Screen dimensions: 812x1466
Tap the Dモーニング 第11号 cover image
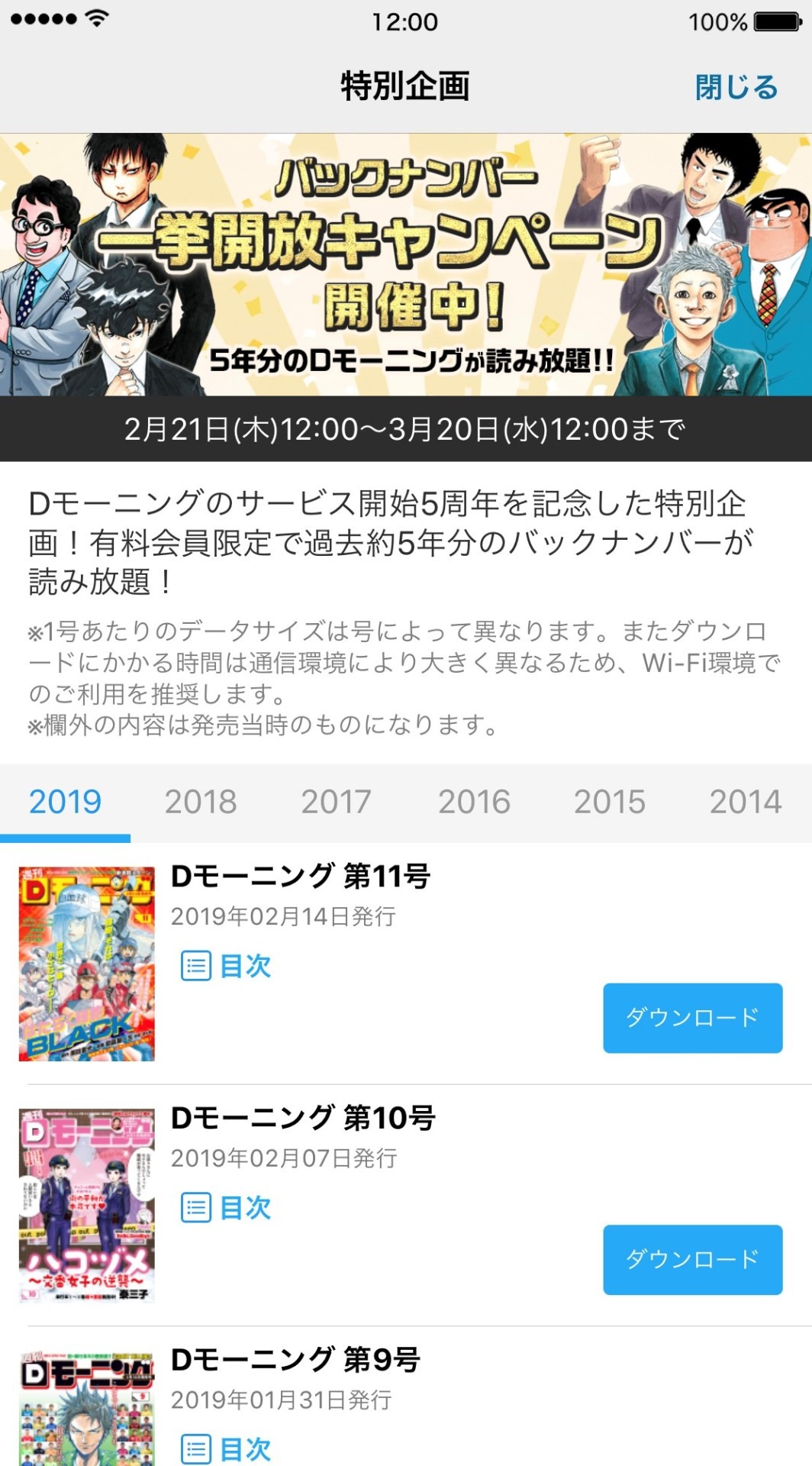tap(87, 964)
